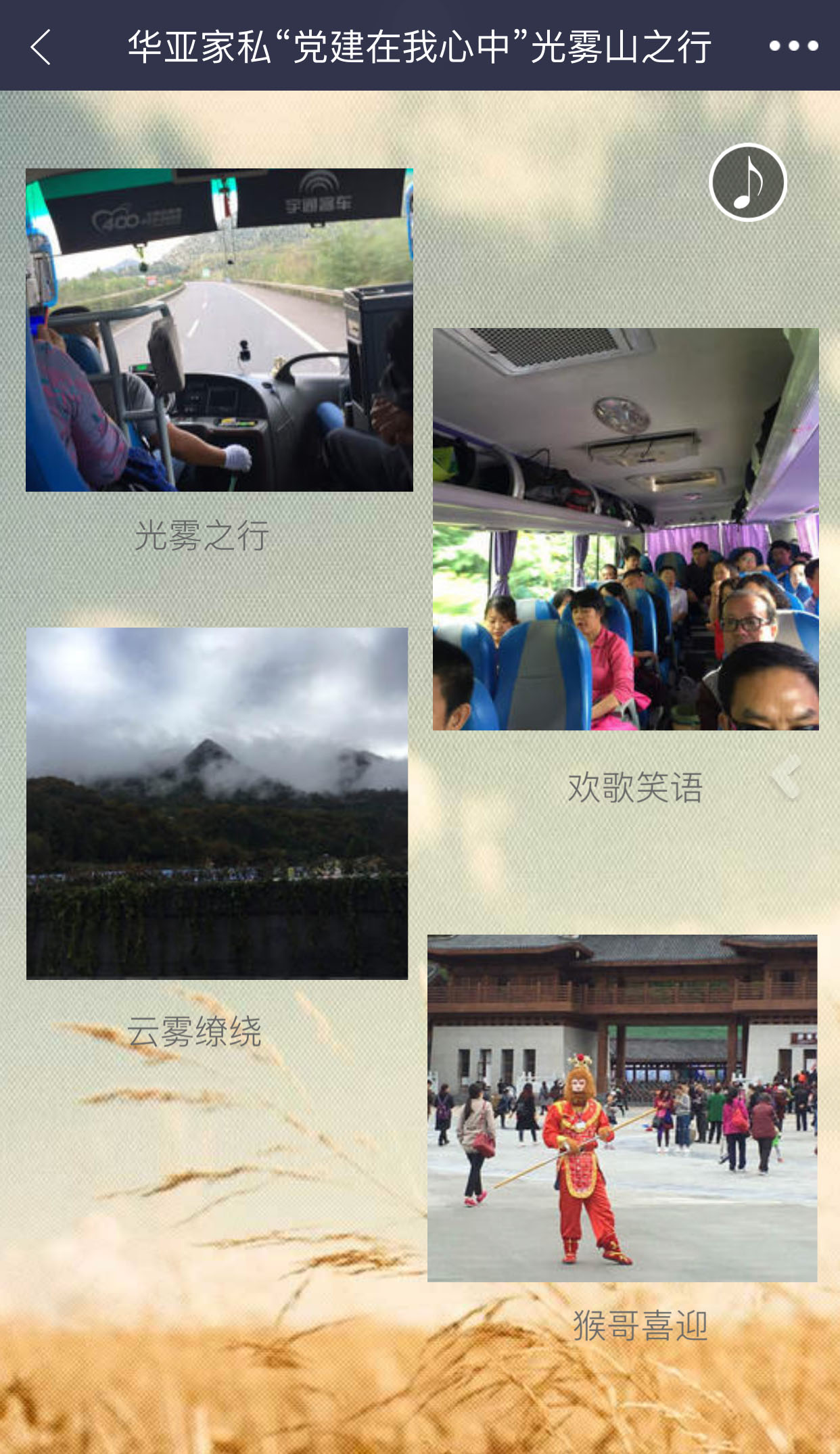Toggle the background music note button
The width and height of the screenshot is (840, 1454).
(x=747, y=182)
